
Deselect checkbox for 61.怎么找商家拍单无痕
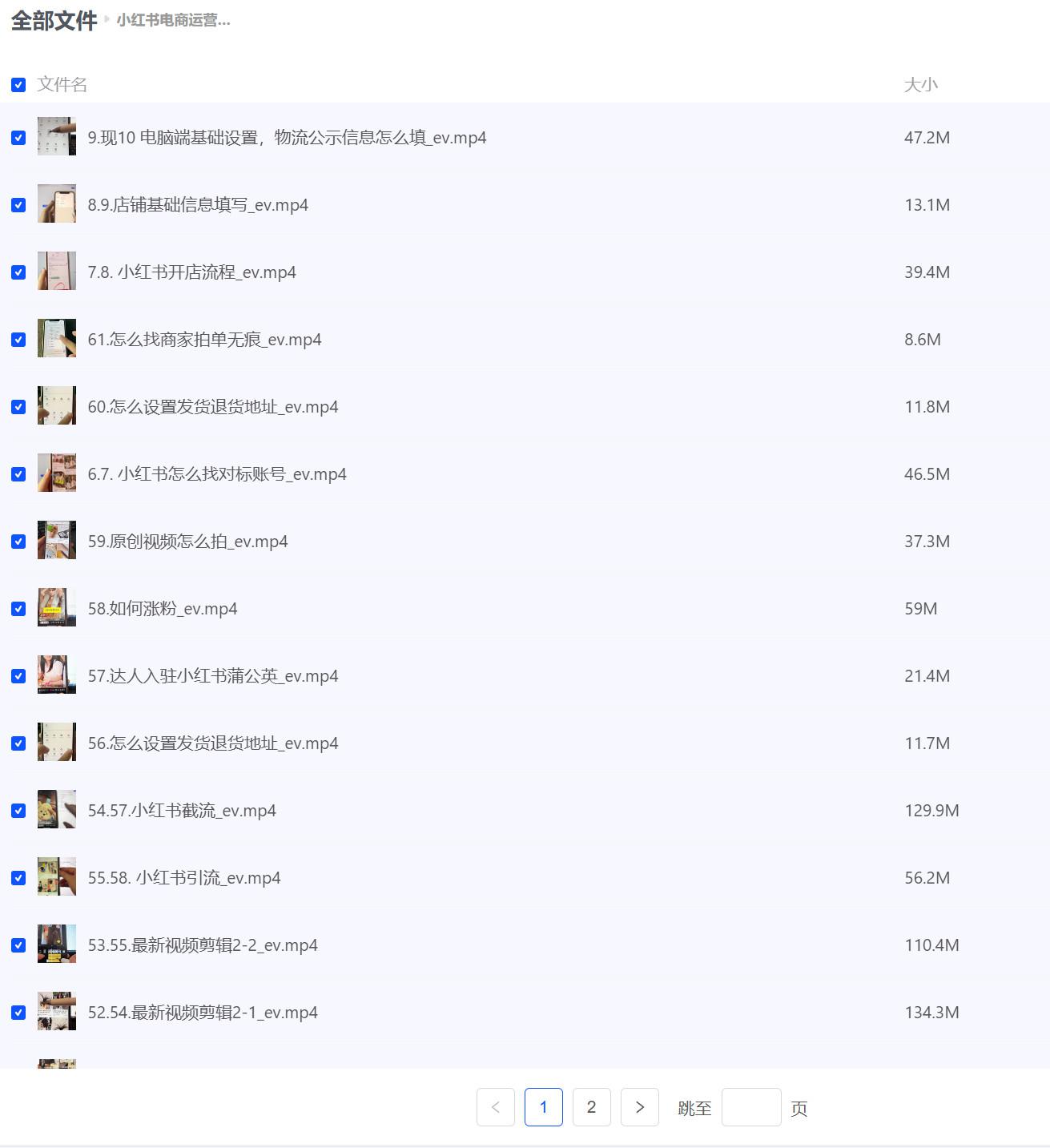18,340
